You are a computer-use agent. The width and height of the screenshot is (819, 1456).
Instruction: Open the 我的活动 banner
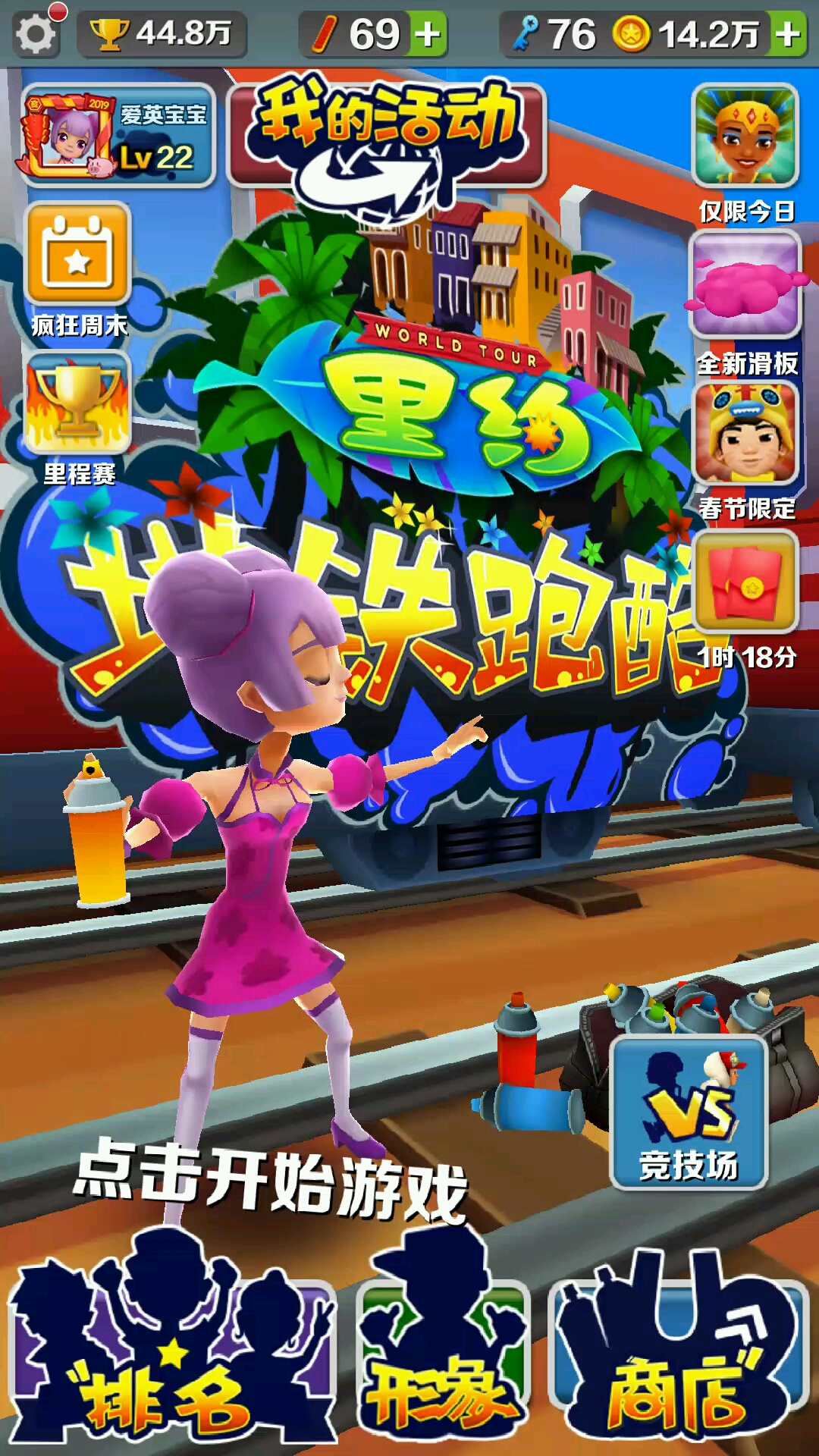click(x=387, y=136)
